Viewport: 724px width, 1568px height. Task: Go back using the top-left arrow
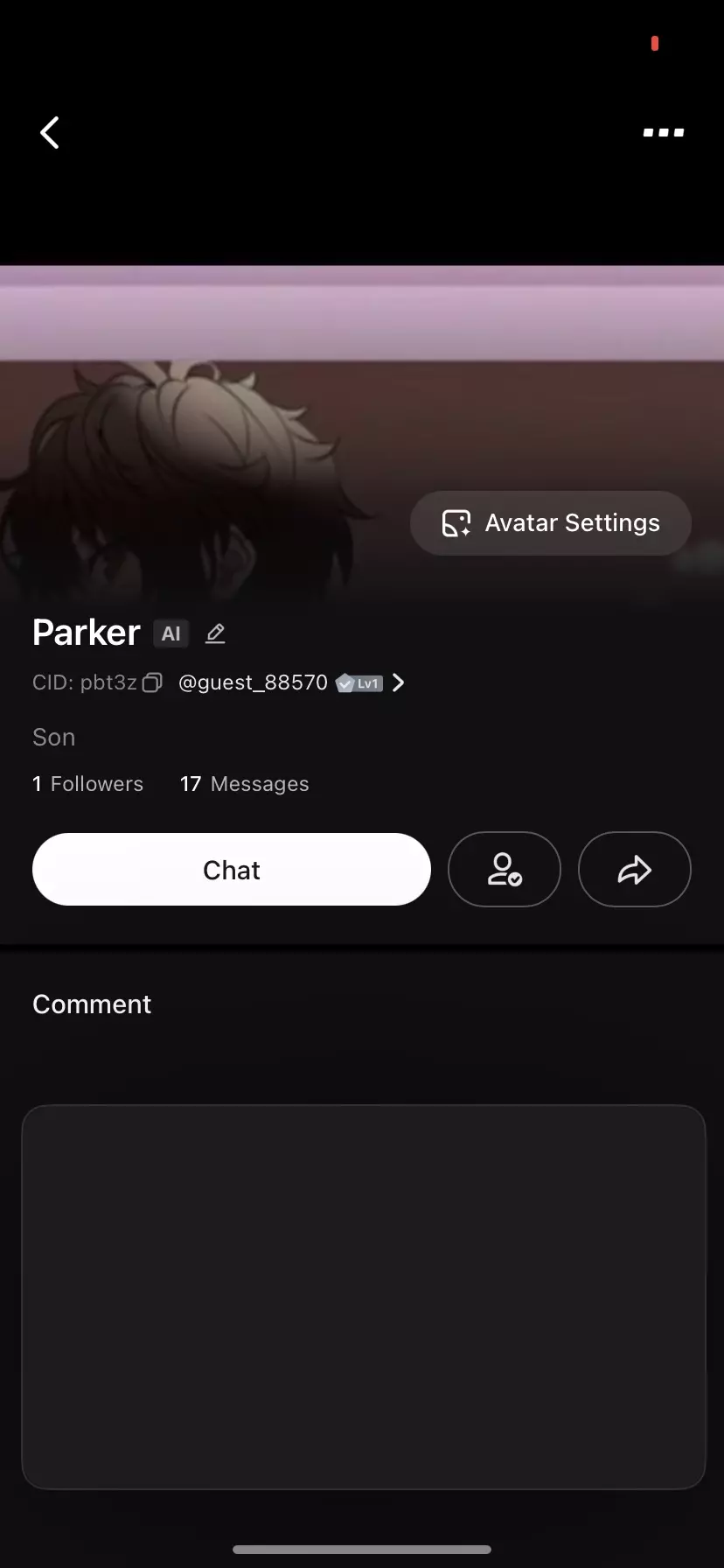[50, 133]
